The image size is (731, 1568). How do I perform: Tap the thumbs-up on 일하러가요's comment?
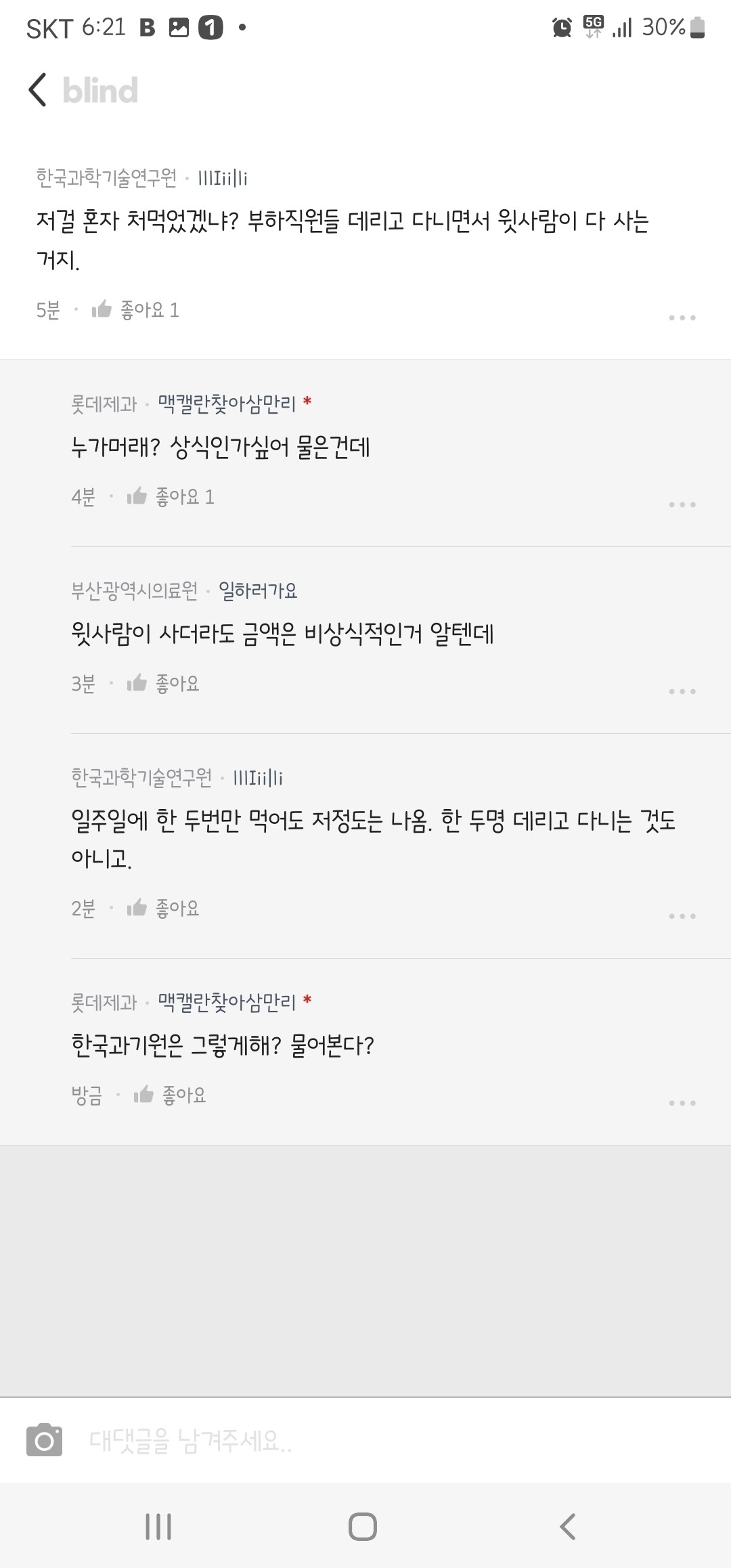pos(137,683)
